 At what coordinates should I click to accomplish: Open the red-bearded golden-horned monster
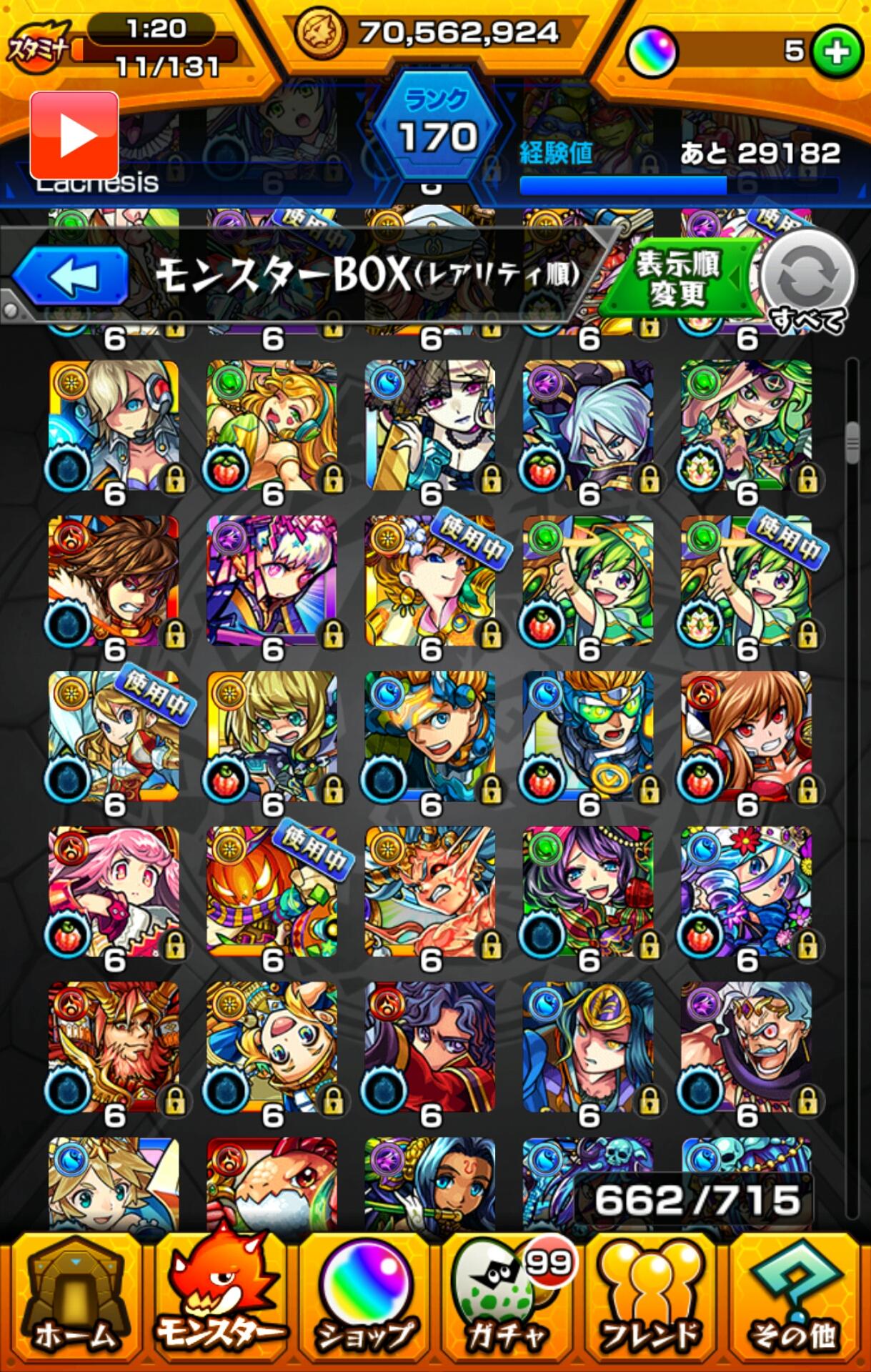click(x=114, y=1047)
